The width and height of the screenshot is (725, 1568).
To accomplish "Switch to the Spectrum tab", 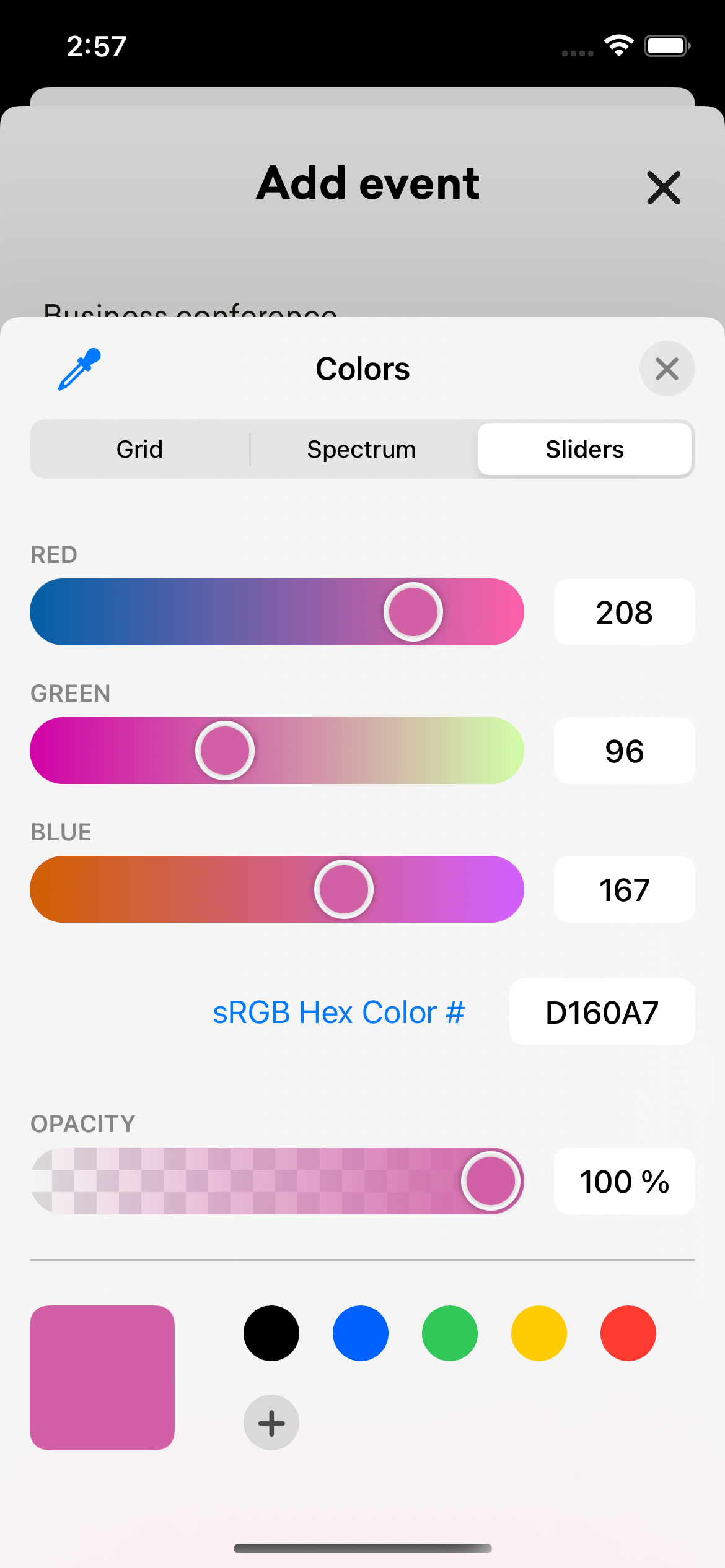I will pos(362,449).
